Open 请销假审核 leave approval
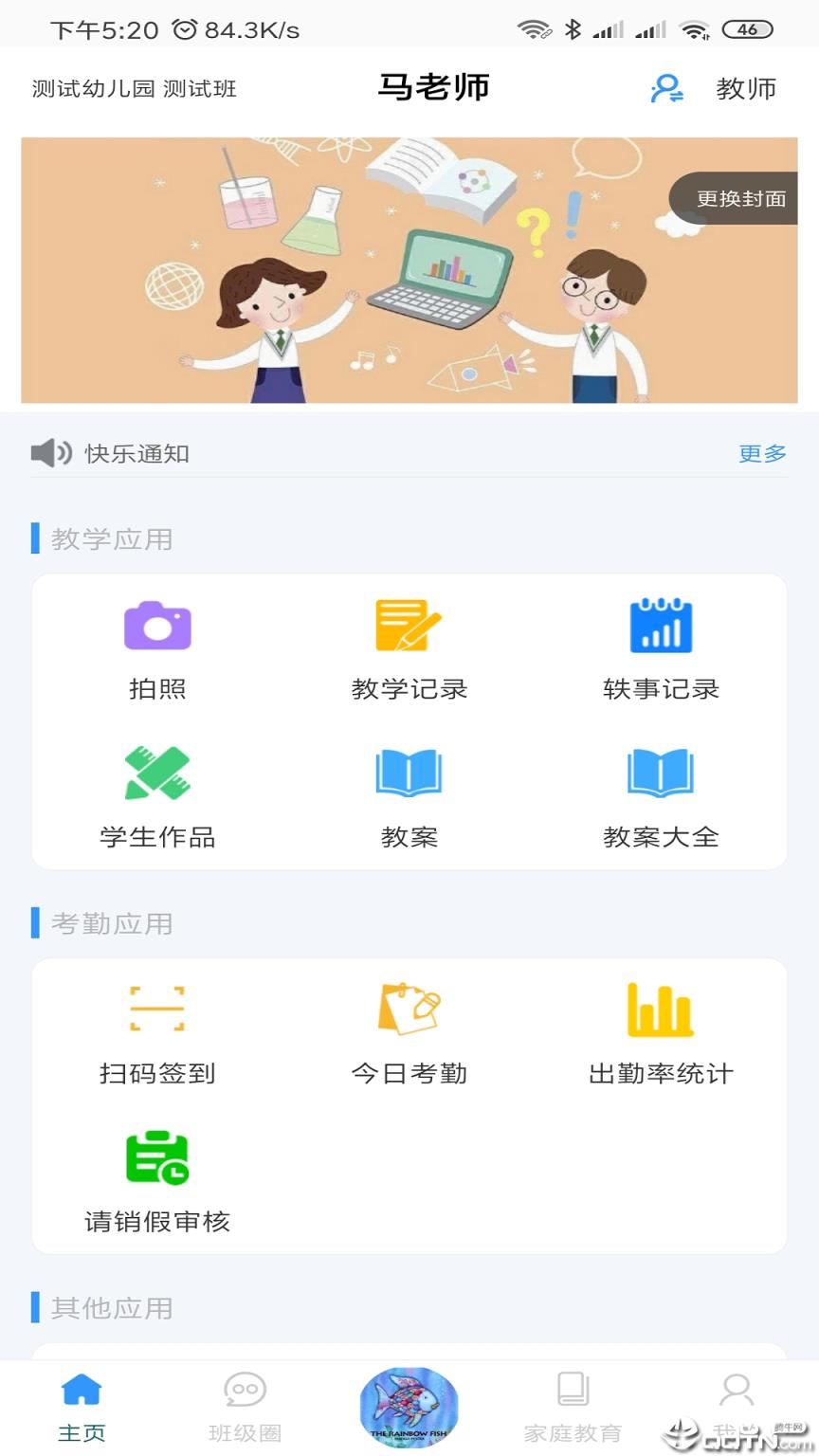The height and width of the screenshot is (1456, 819). [x=157, y=1177]
